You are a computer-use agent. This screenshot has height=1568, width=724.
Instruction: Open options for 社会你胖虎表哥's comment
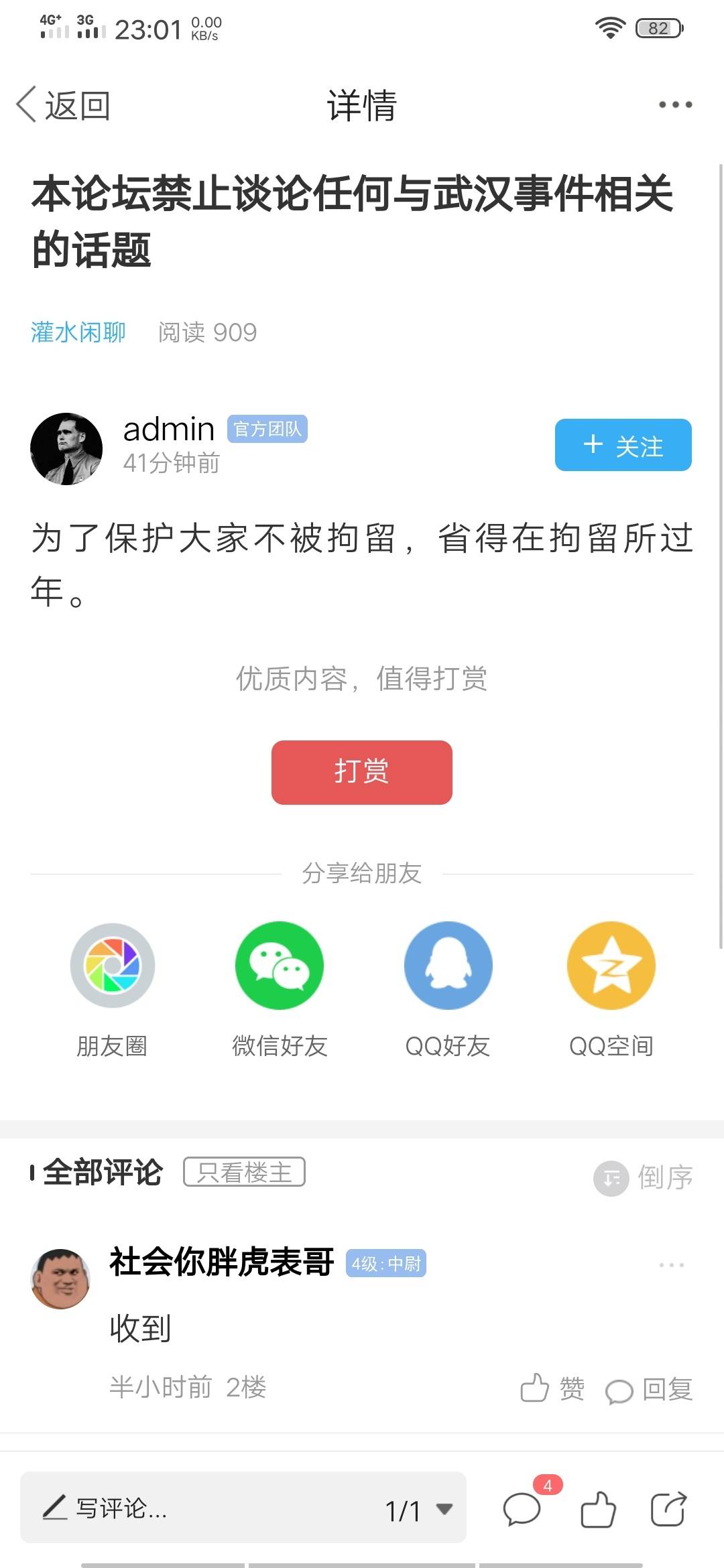coord(671,1265)
